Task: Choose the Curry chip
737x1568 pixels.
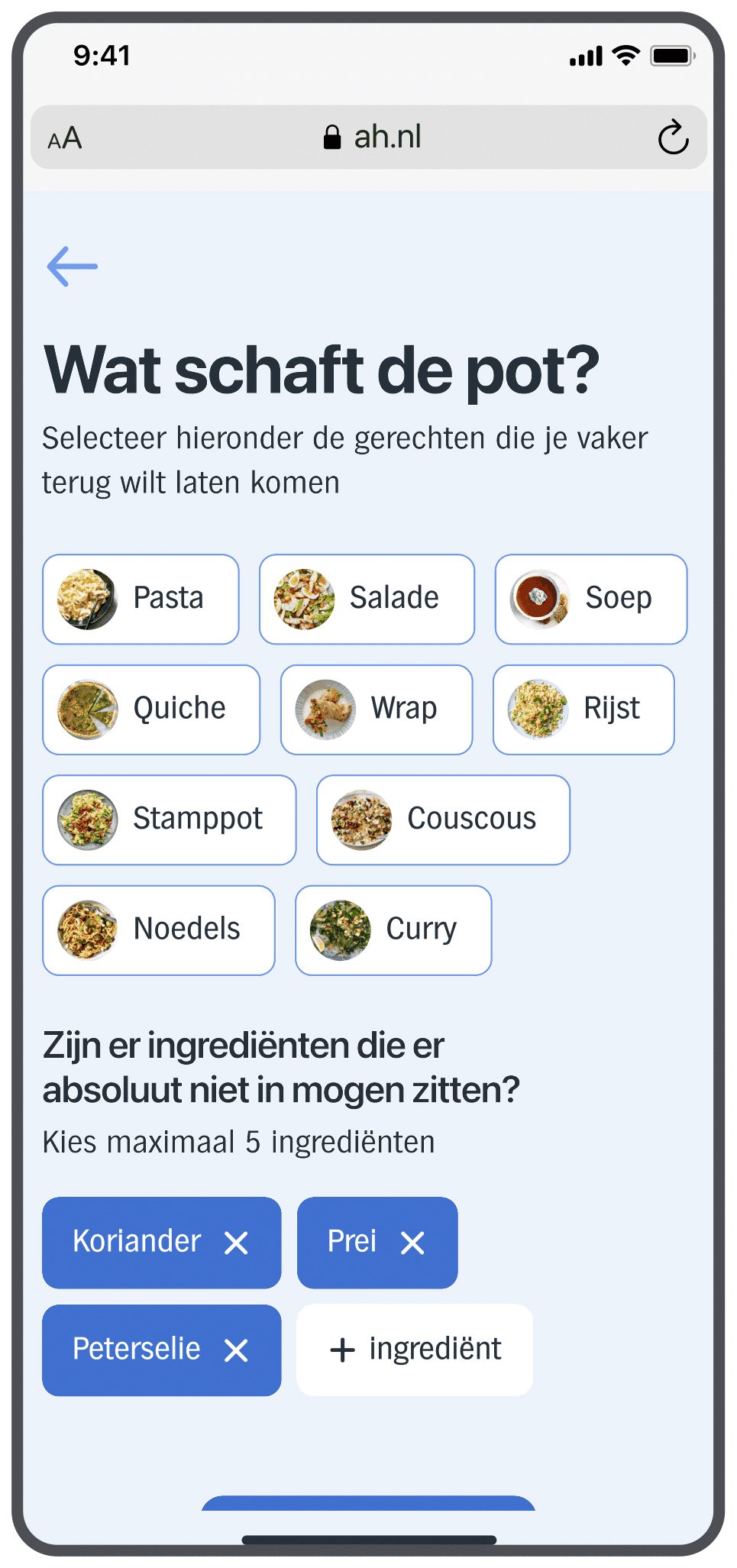Action: pyautogui.click(x=393, y=930)
